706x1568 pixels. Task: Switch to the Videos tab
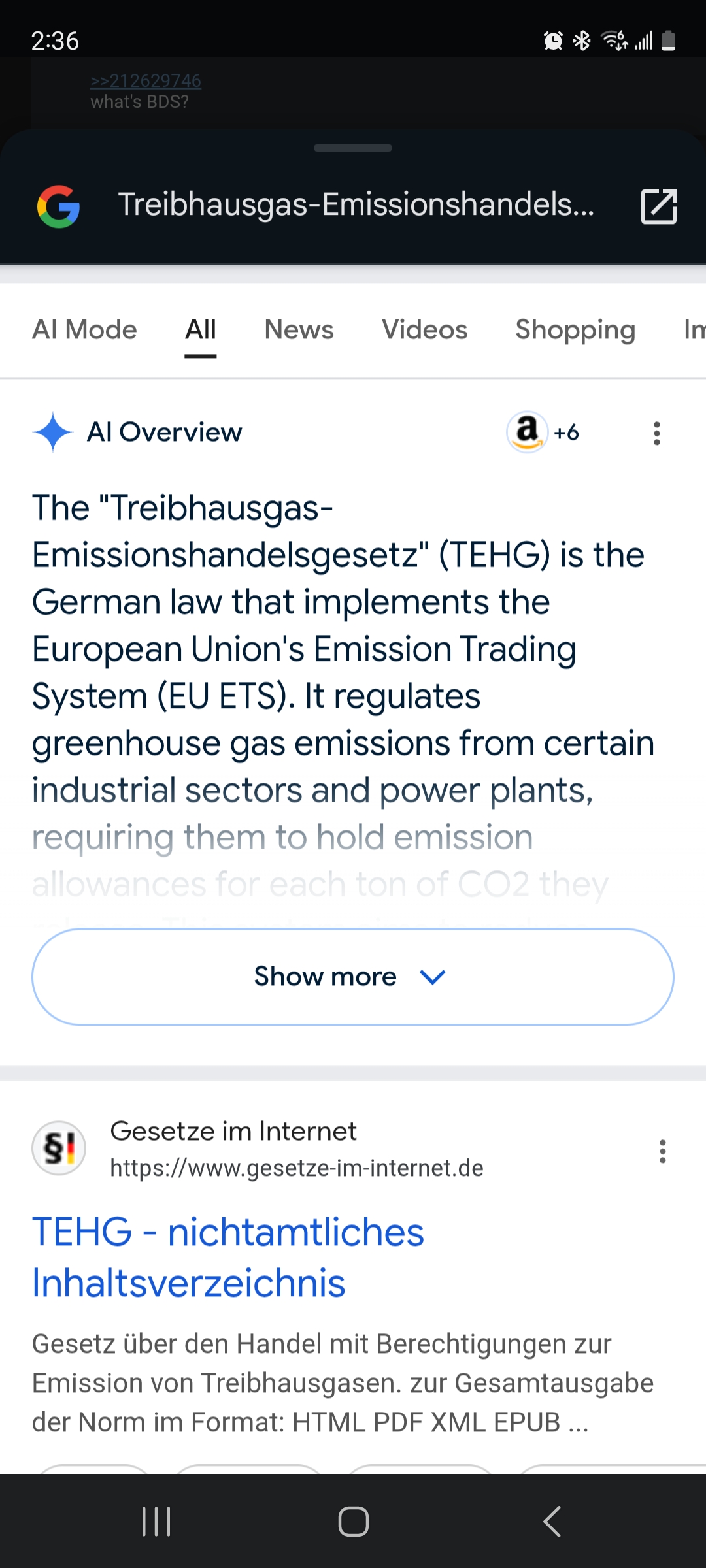tap(425, 330)
